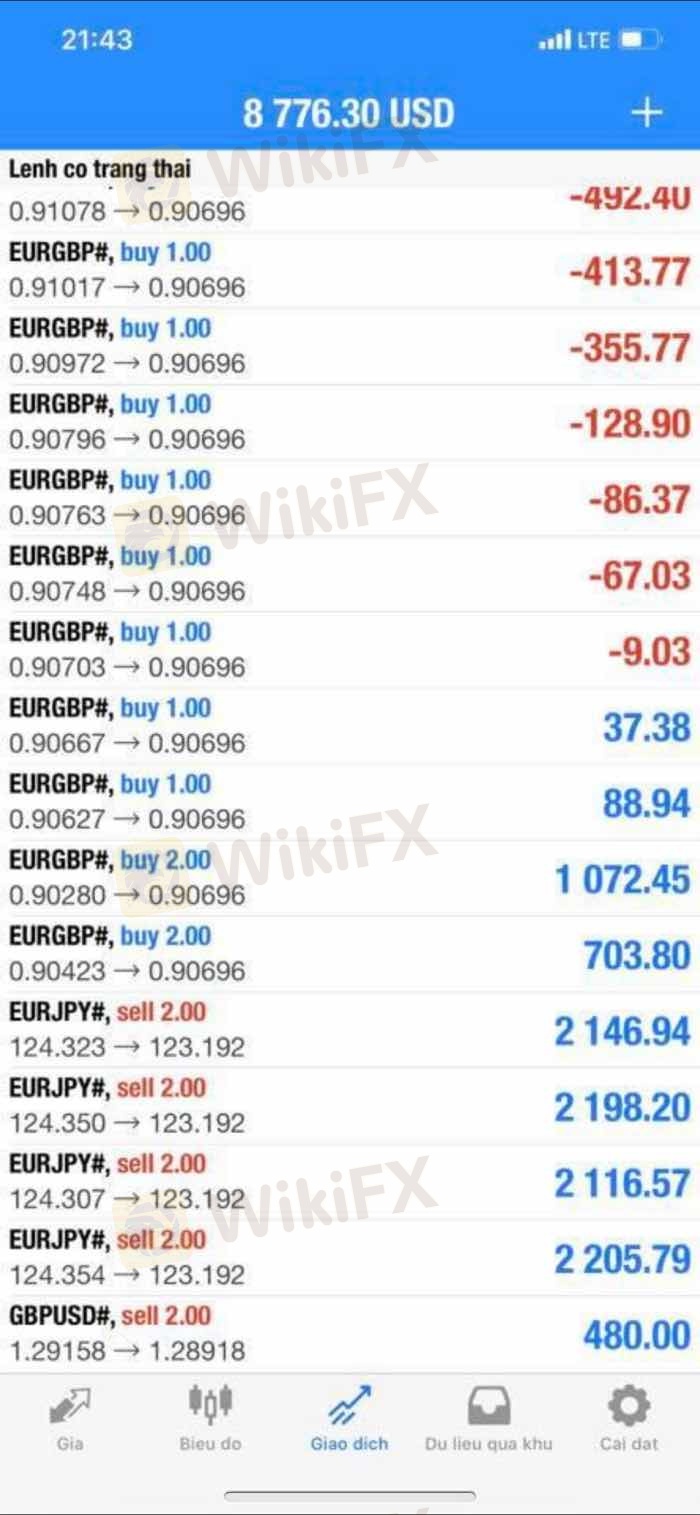View the EURGBP trade with 703.80 profit
Viewport: 700px width, 1515px height.
coord(350,955)
